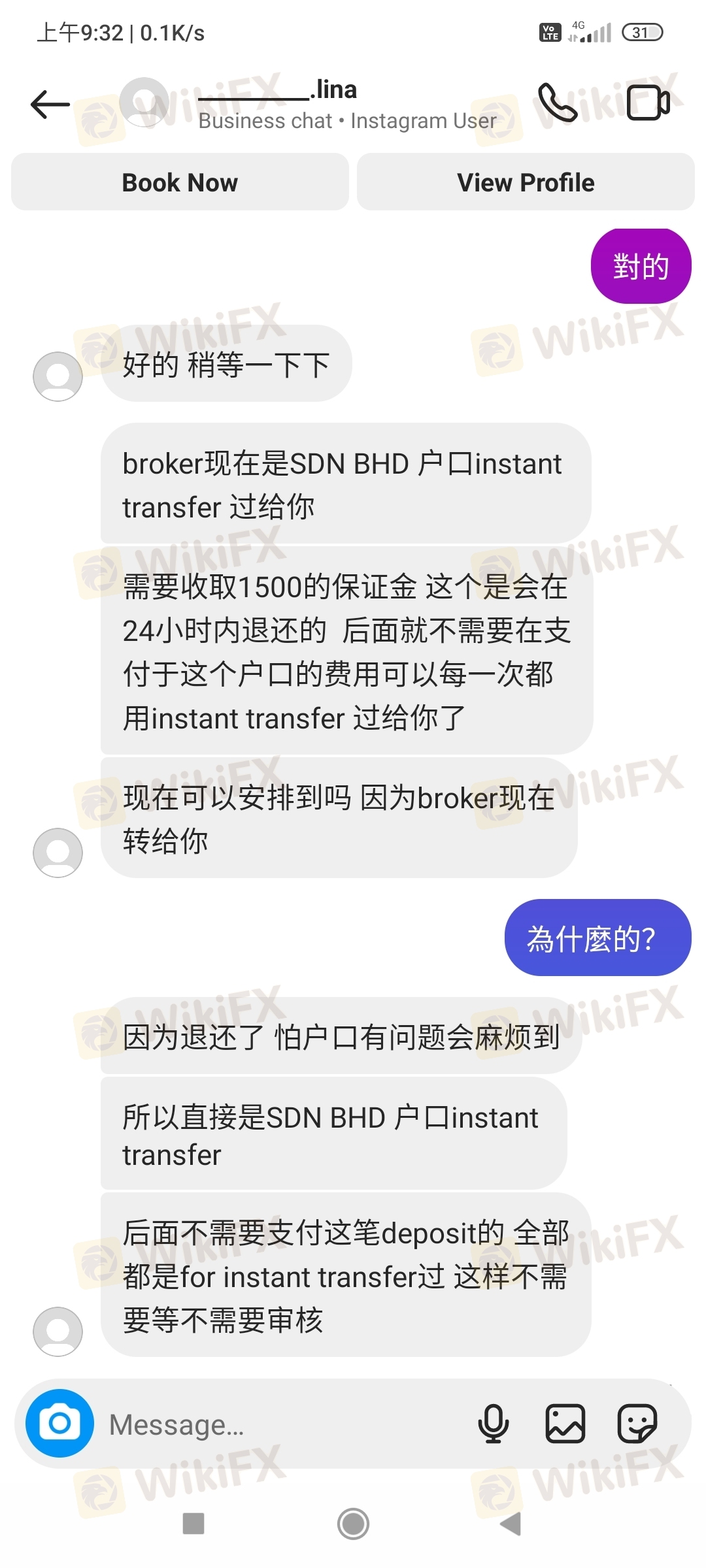Open the photo gallery picker

pyautogui.click(x=565, y=1423)
